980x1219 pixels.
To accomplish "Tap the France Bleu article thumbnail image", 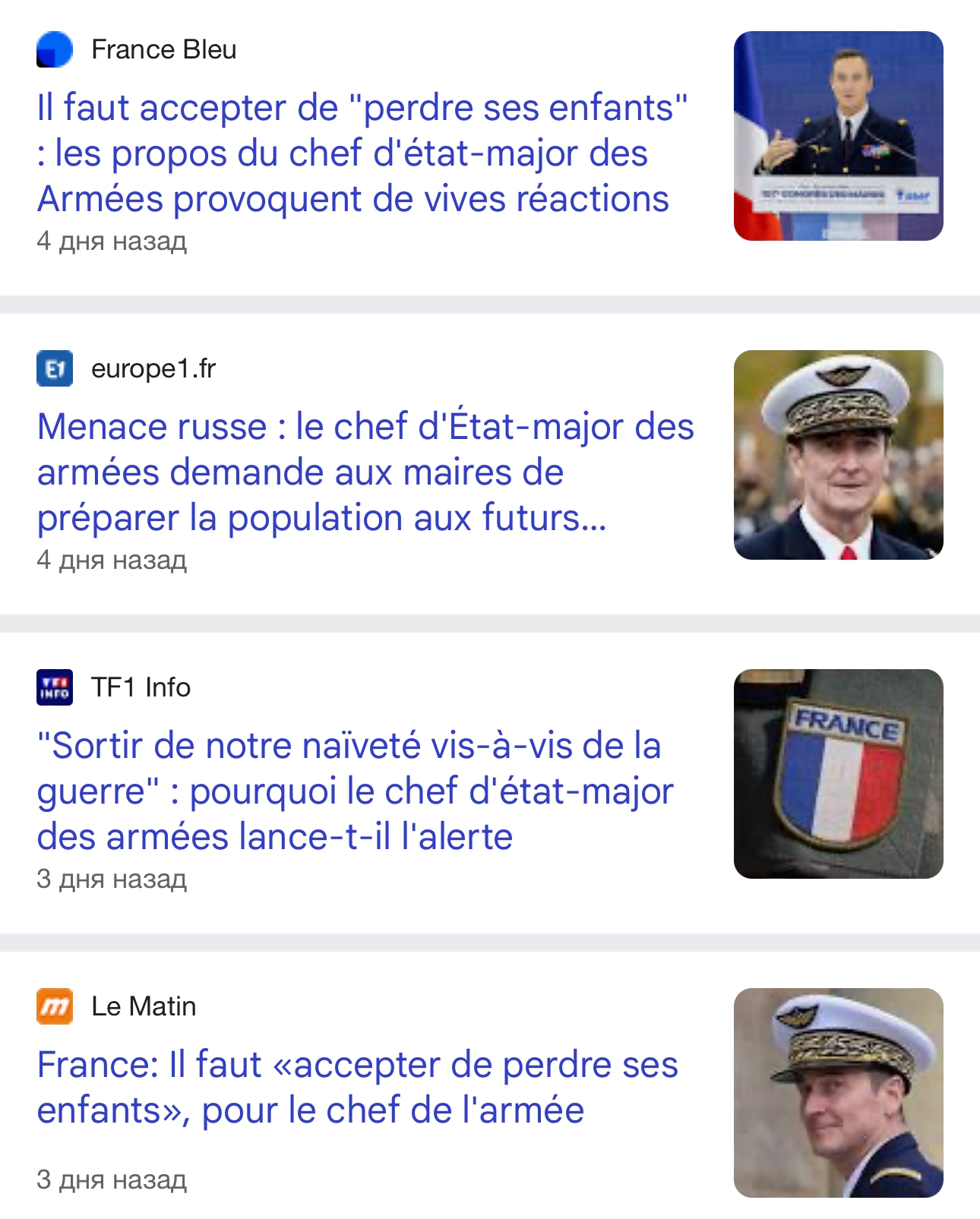I will tap(838, 136).
